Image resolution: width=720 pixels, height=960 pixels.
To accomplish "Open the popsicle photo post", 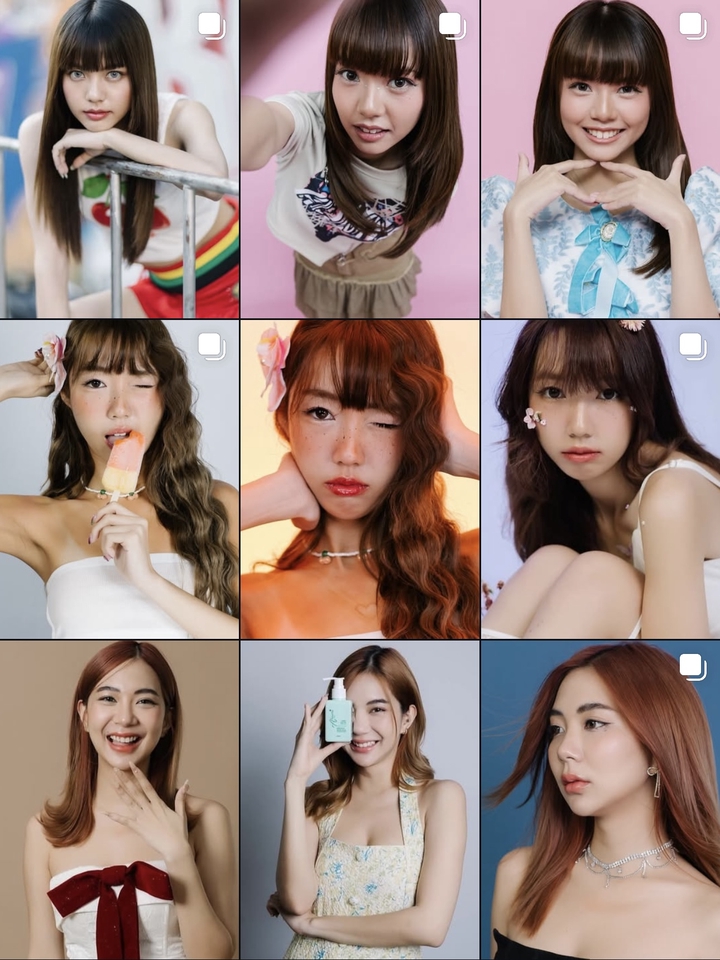I will pos(119,479).
